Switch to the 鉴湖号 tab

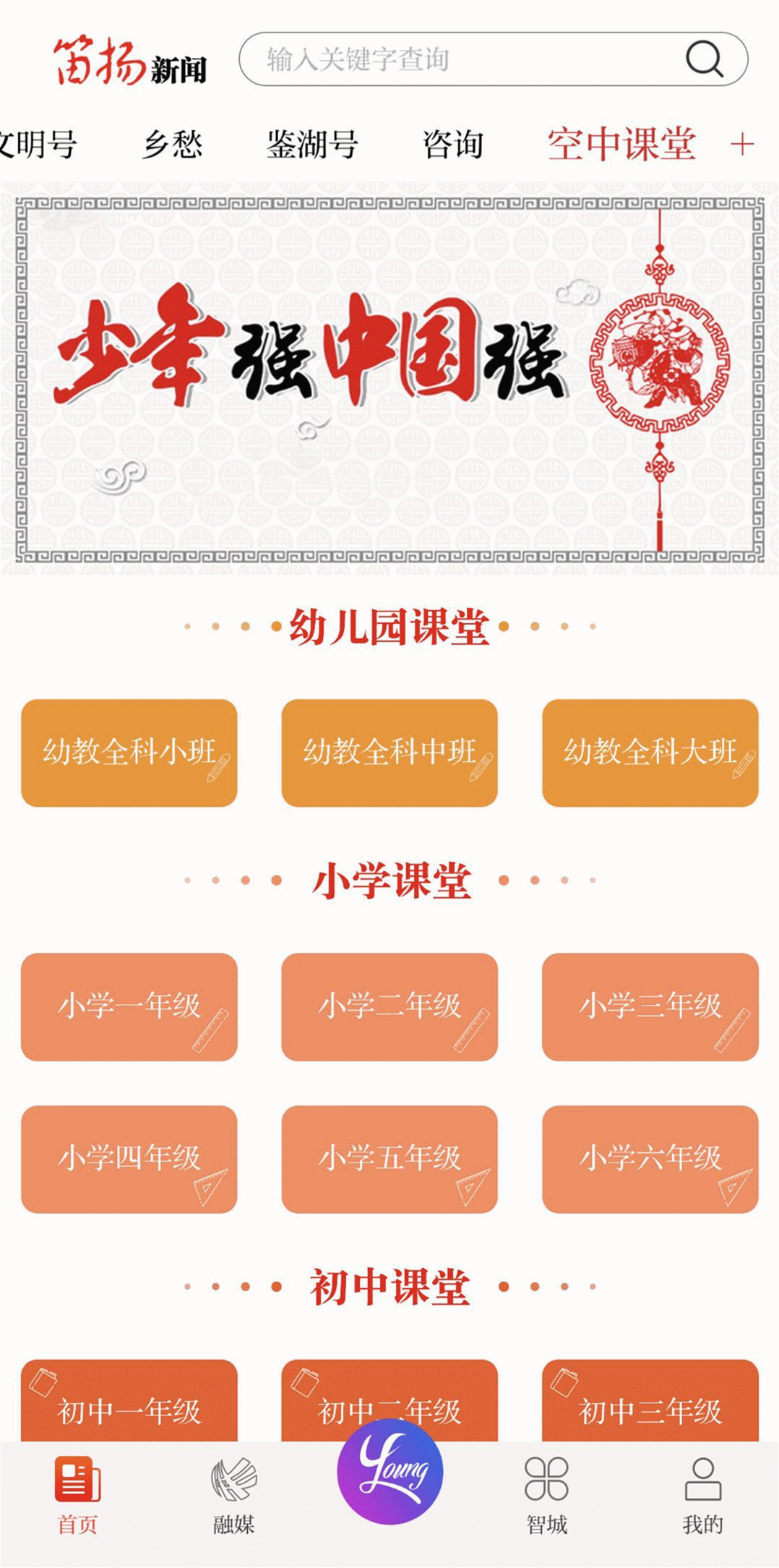point(313,145)
